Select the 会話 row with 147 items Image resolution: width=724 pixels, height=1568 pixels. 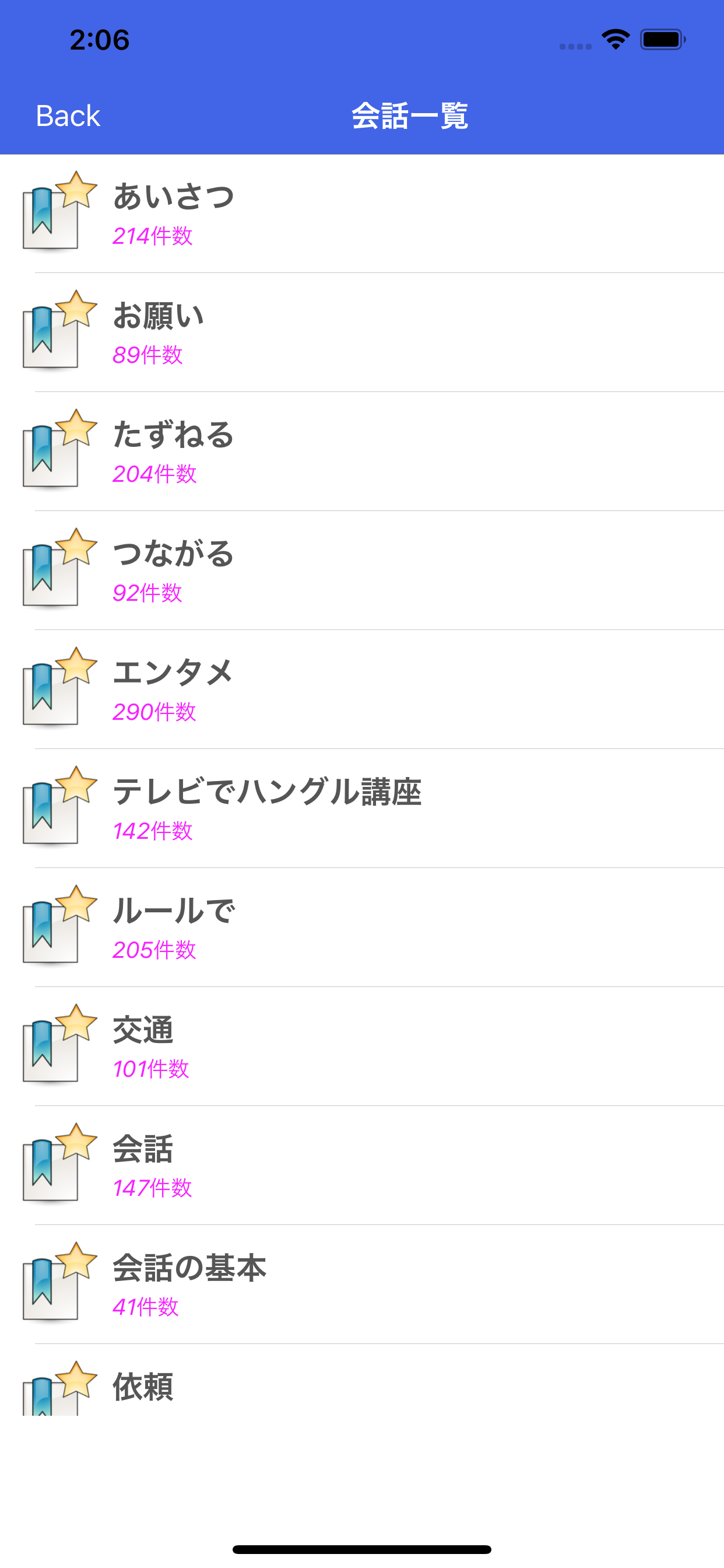(362, 1165)
